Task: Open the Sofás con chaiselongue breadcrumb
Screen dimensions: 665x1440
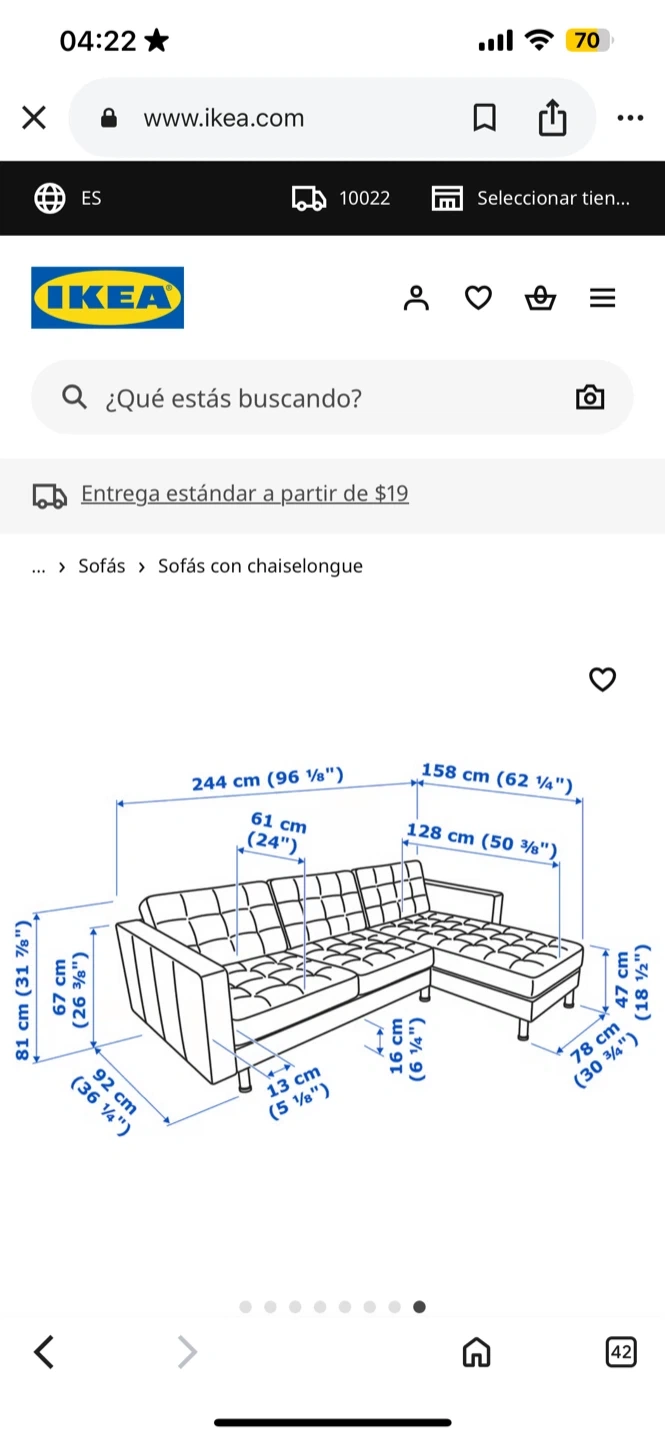Action: pyautogui.click(x=260, y=566)
